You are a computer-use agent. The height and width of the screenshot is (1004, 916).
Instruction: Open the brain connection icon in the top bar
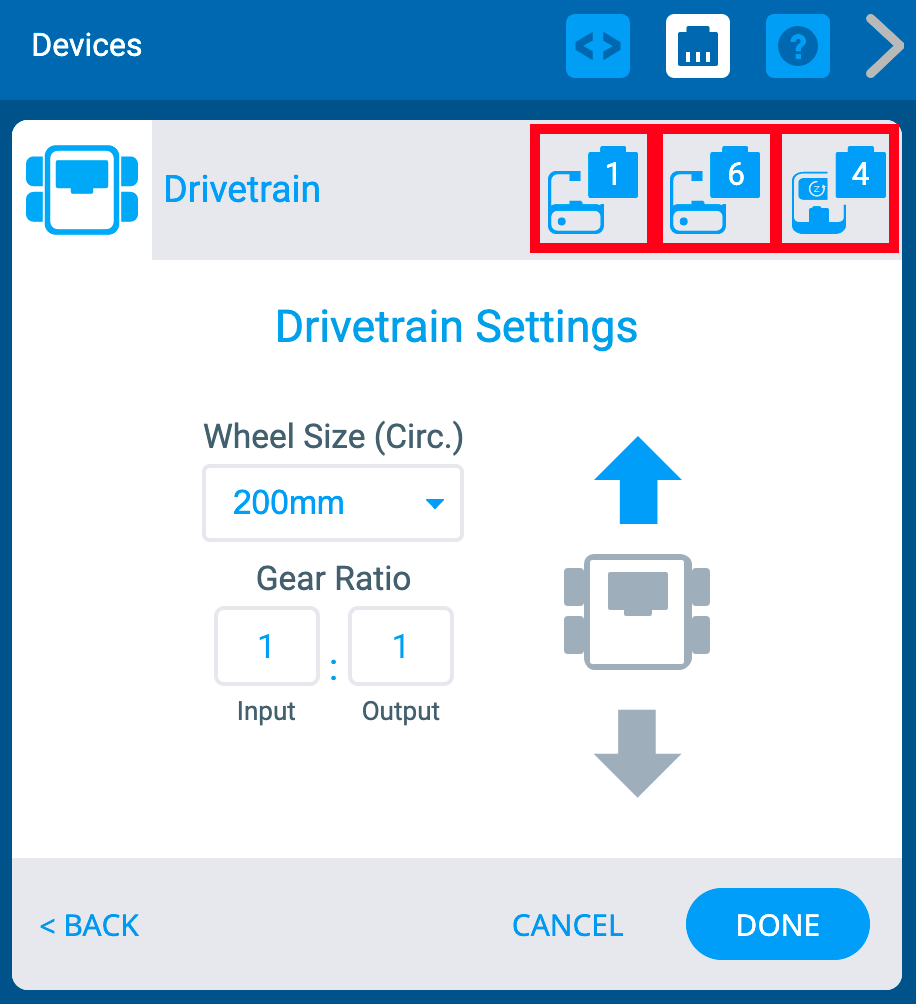coord(697,45)
